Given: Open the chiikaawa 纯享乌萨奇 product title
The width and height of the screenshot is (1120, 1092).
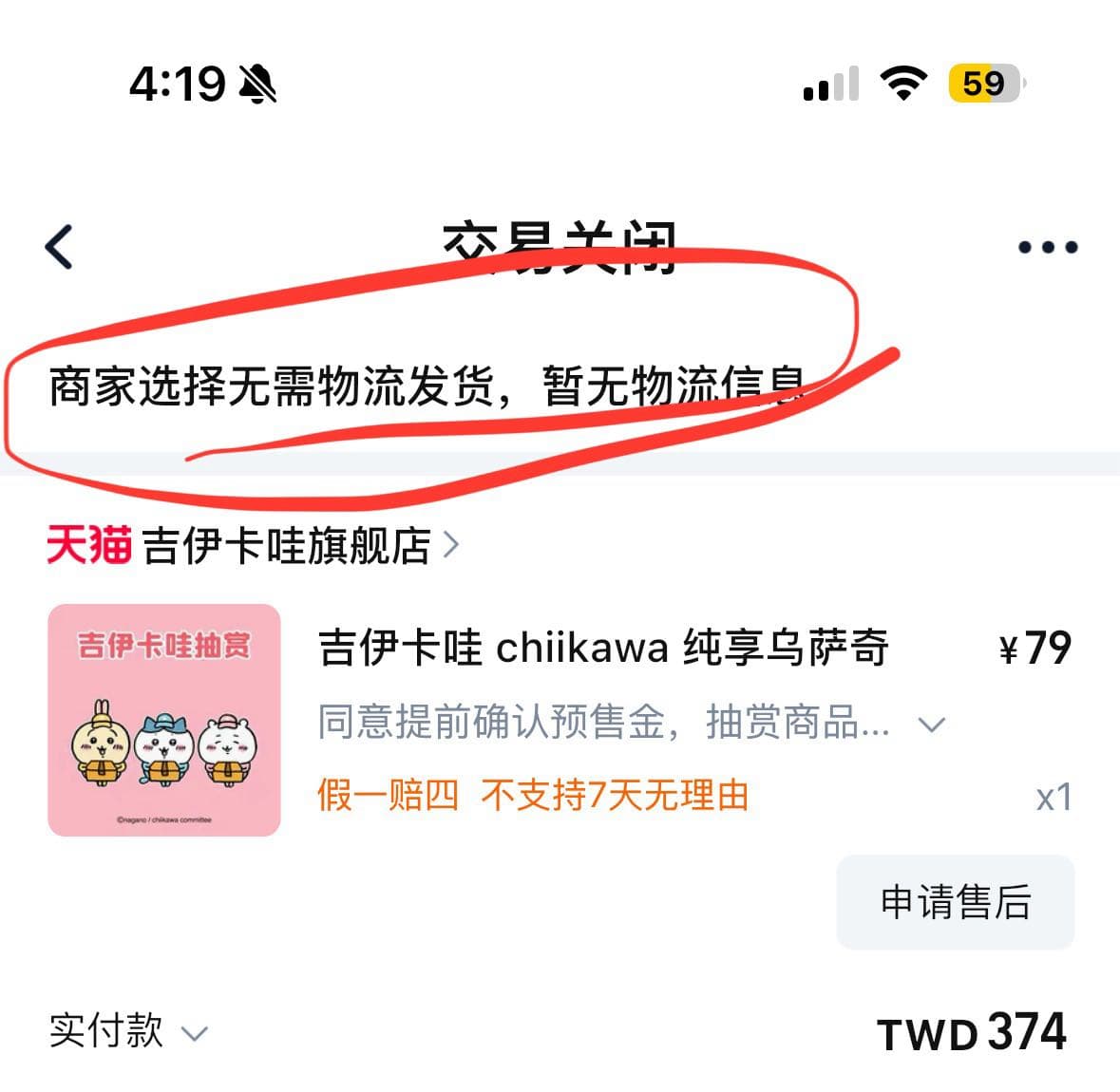Looking at the screenshot, I should tap(602, 649).
